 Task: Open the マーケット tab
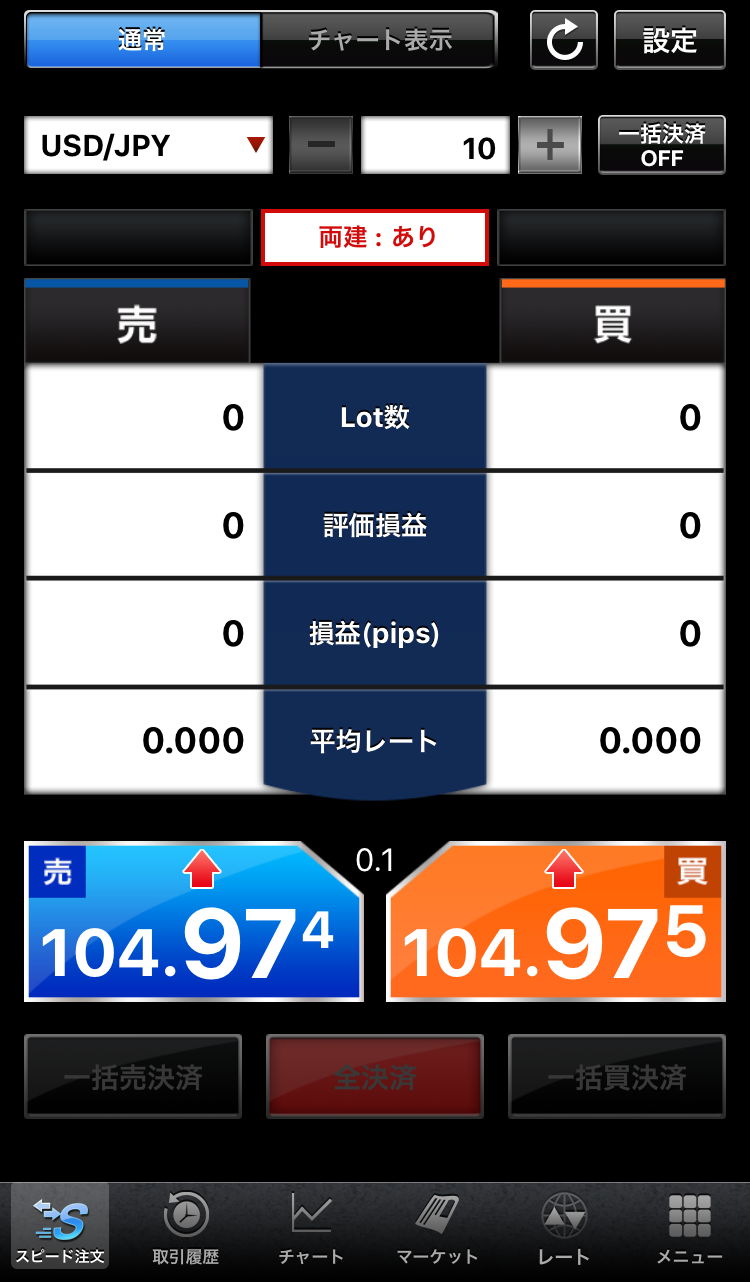(x=437, y=1229)
